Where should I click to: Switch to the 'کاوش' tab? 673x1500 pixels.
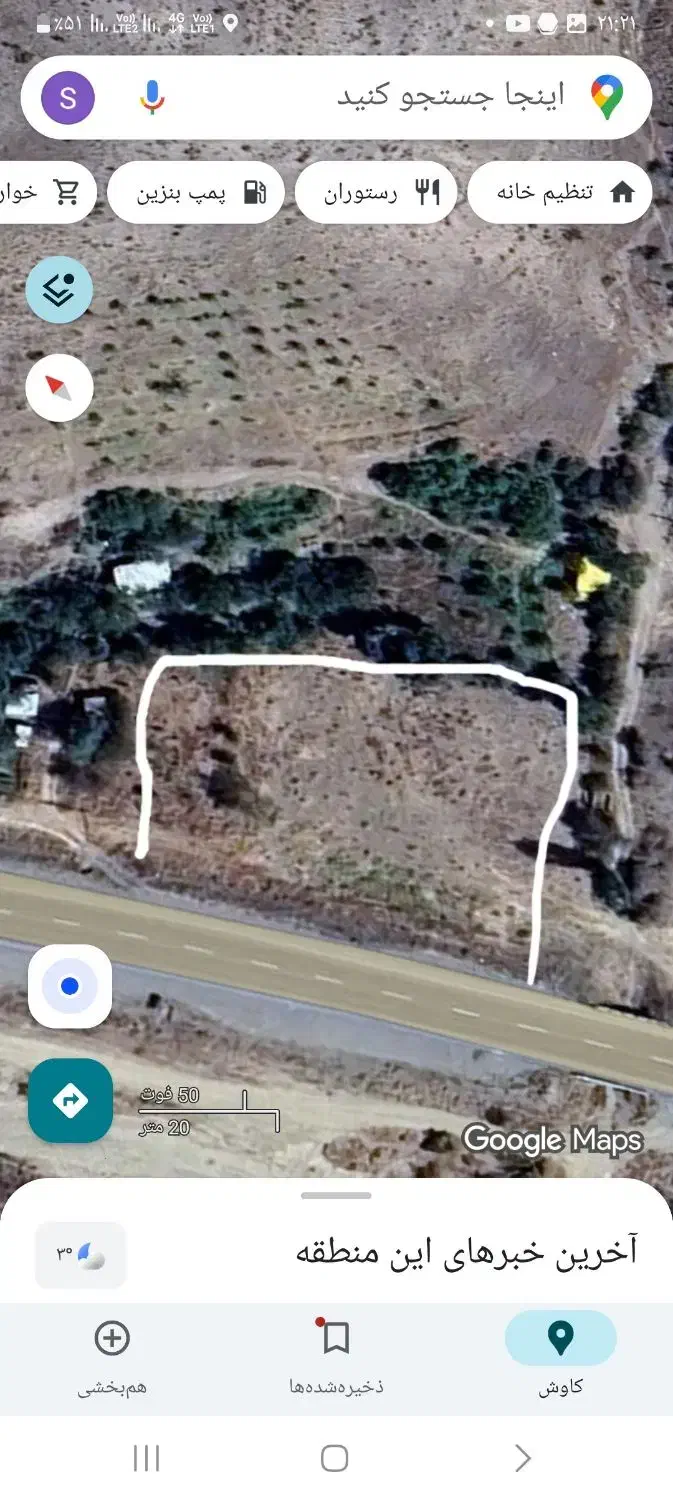point(560,1353)
